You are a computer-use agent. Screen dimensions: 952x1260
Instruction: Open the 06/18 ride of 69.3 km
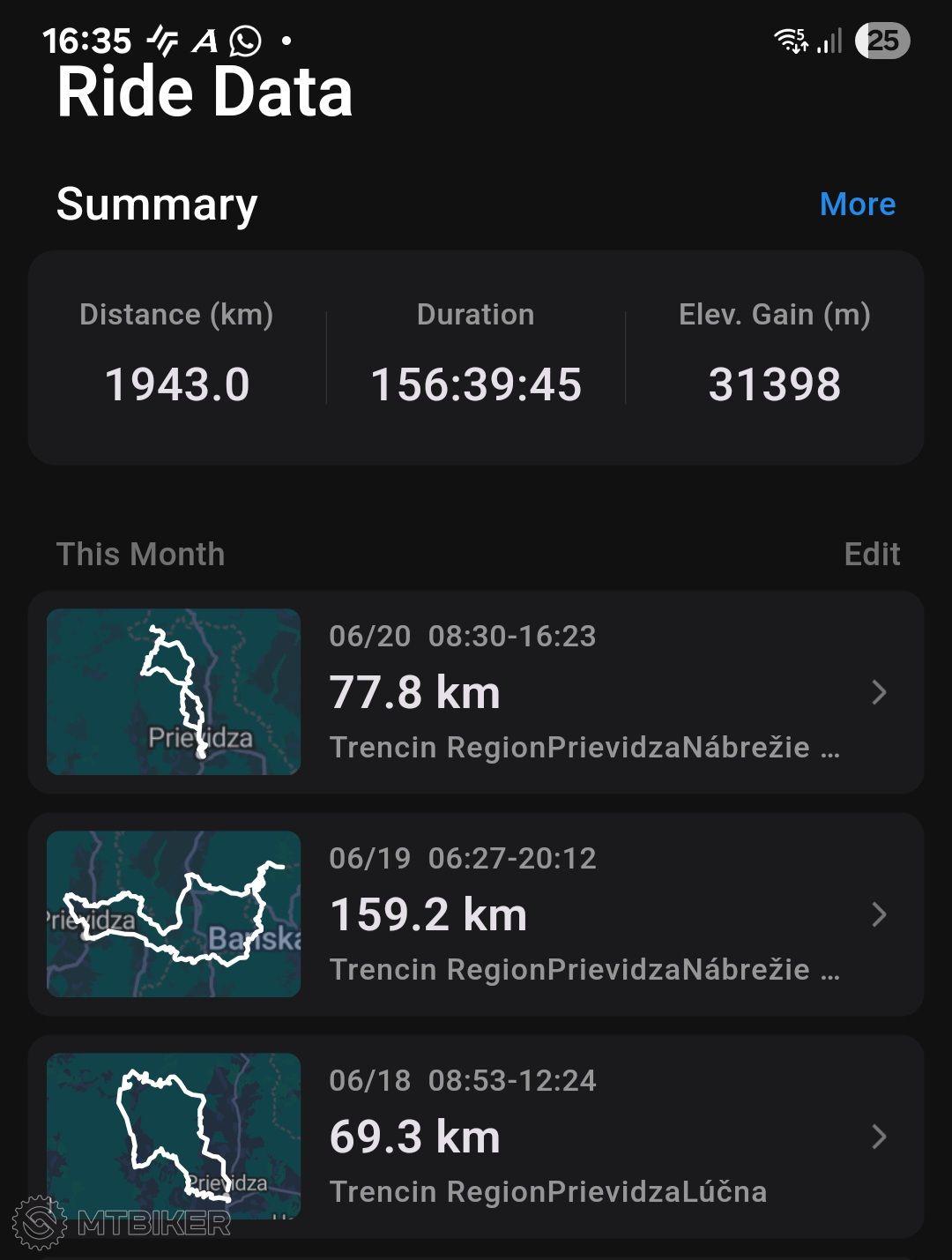pos(476,1137)
